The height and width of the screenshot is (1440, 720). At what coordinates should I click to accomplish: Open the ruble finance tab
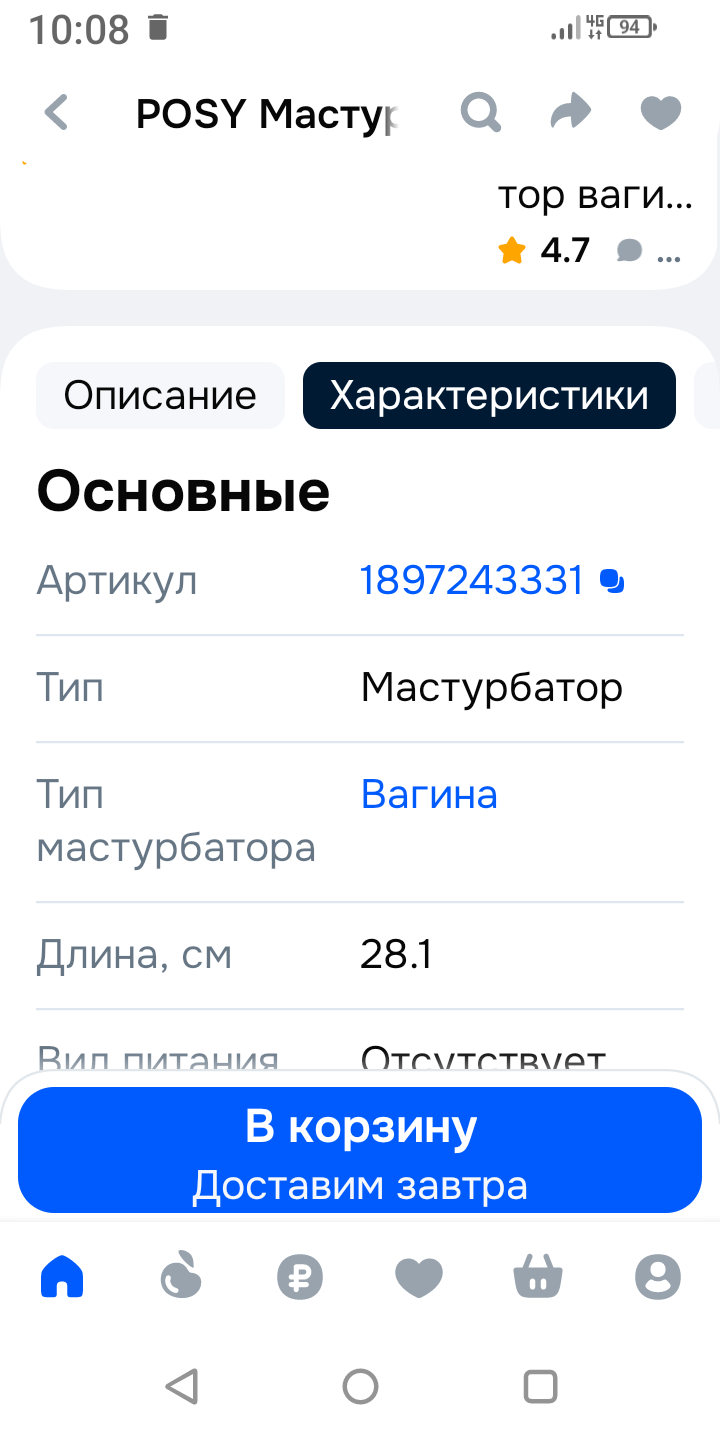(x=300, y=1277)
